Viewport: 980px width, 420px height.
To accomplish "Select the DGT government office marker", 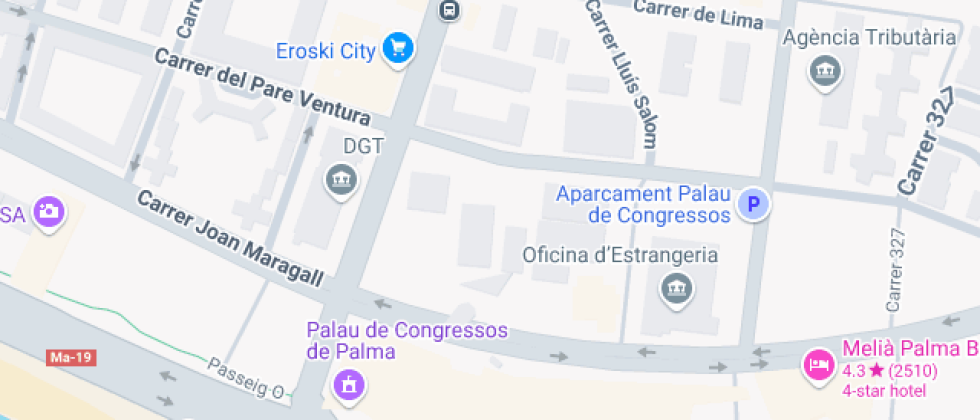I will tap(341, 181).
